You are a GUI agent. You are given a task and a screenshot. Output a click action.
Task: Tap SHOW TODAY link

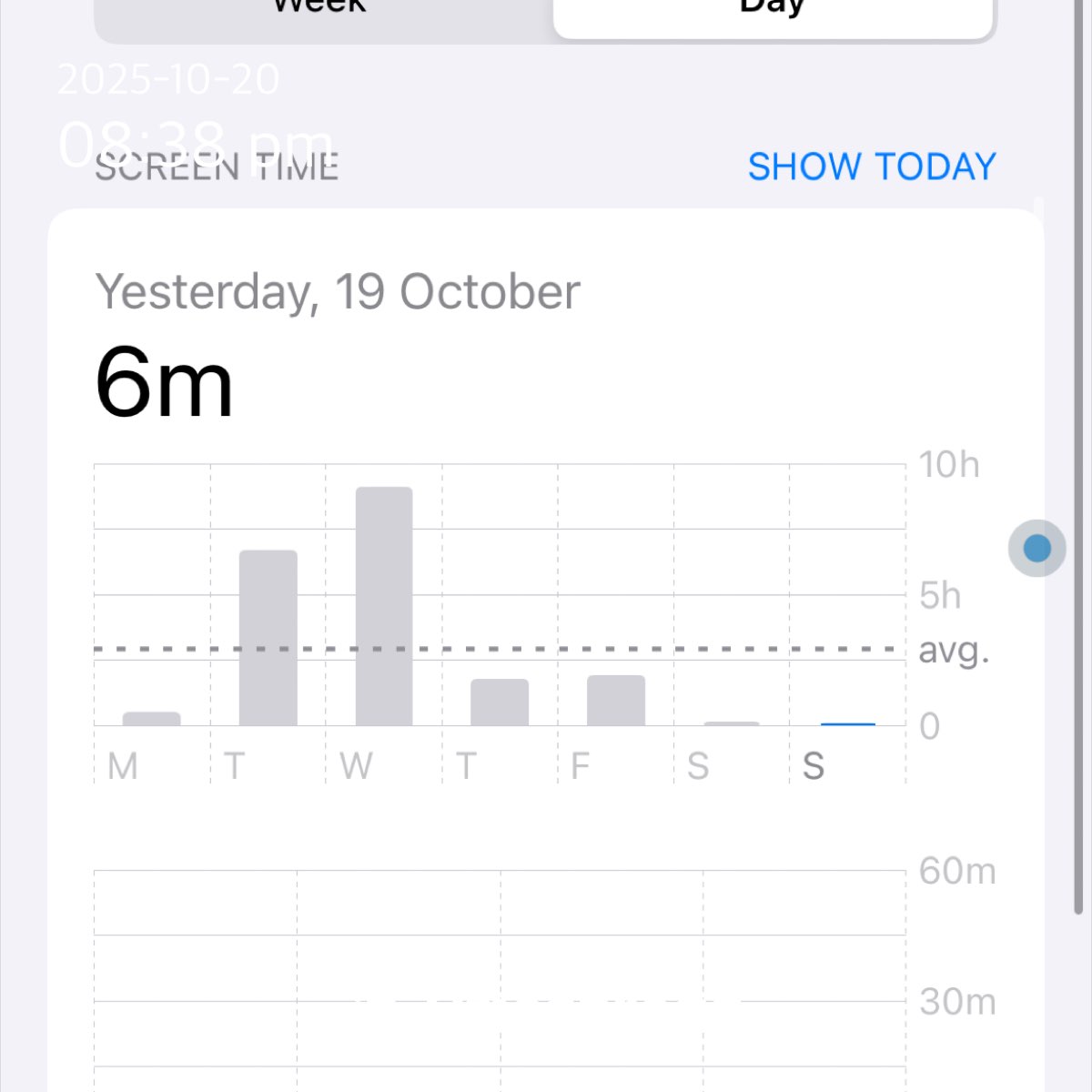(872, 167)
